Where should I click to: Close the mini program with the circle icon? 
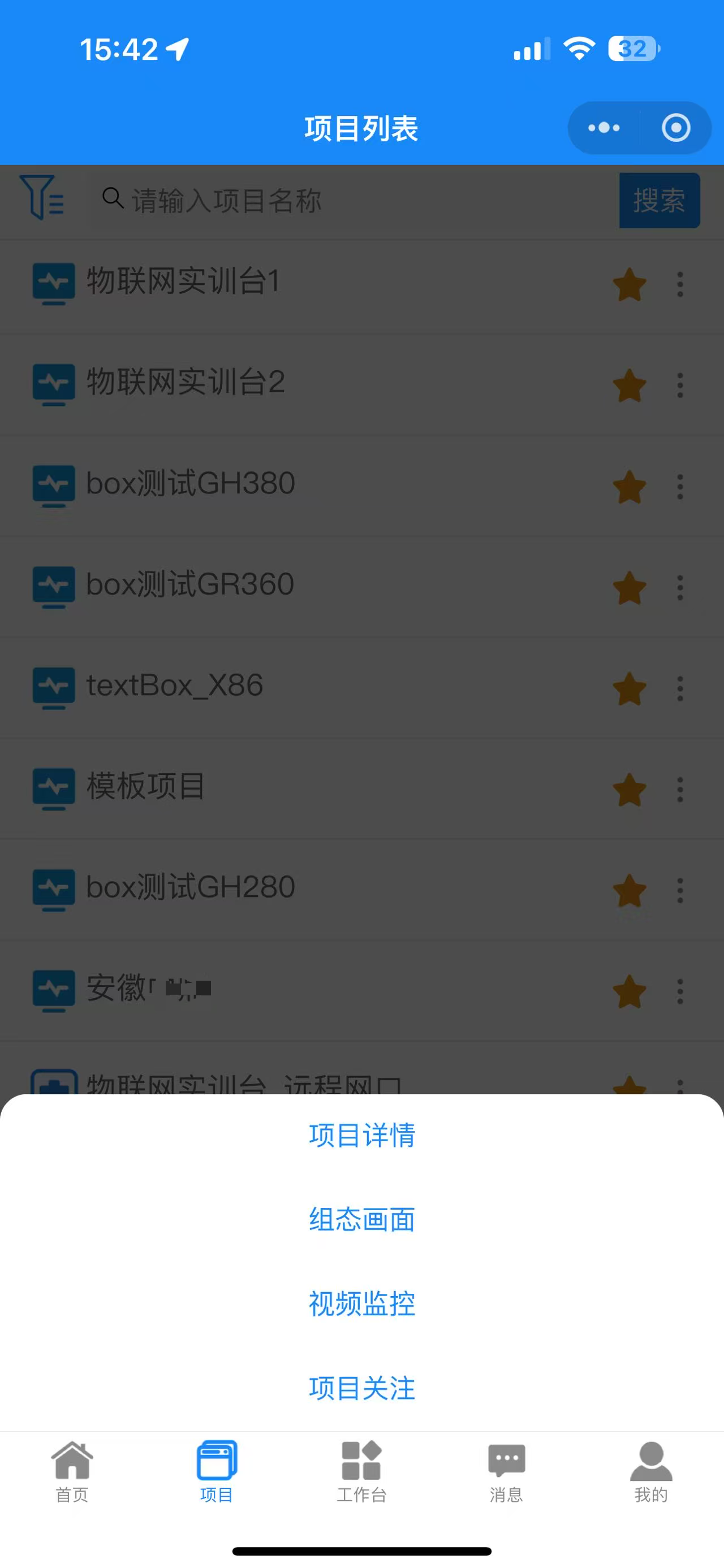coord(676,128)
